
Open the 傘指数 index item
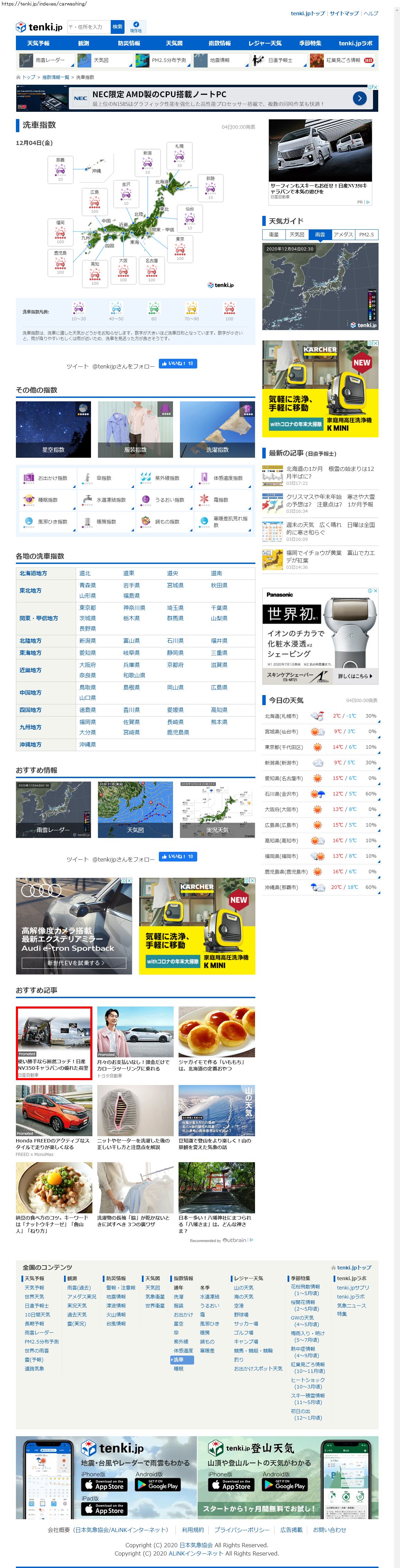pos(105,478)
